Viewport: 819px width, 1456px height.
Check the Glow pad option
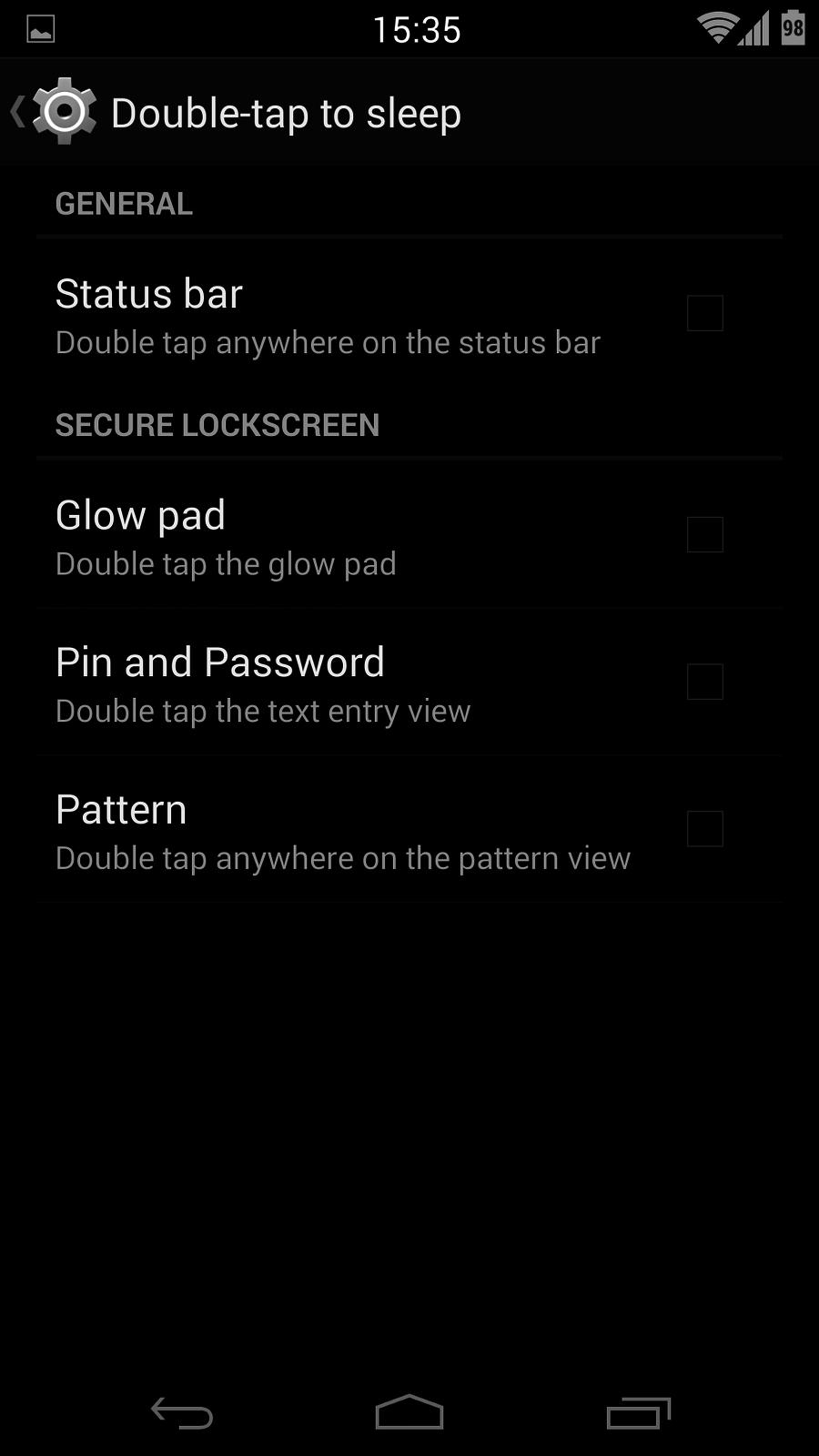click(704, 534)
